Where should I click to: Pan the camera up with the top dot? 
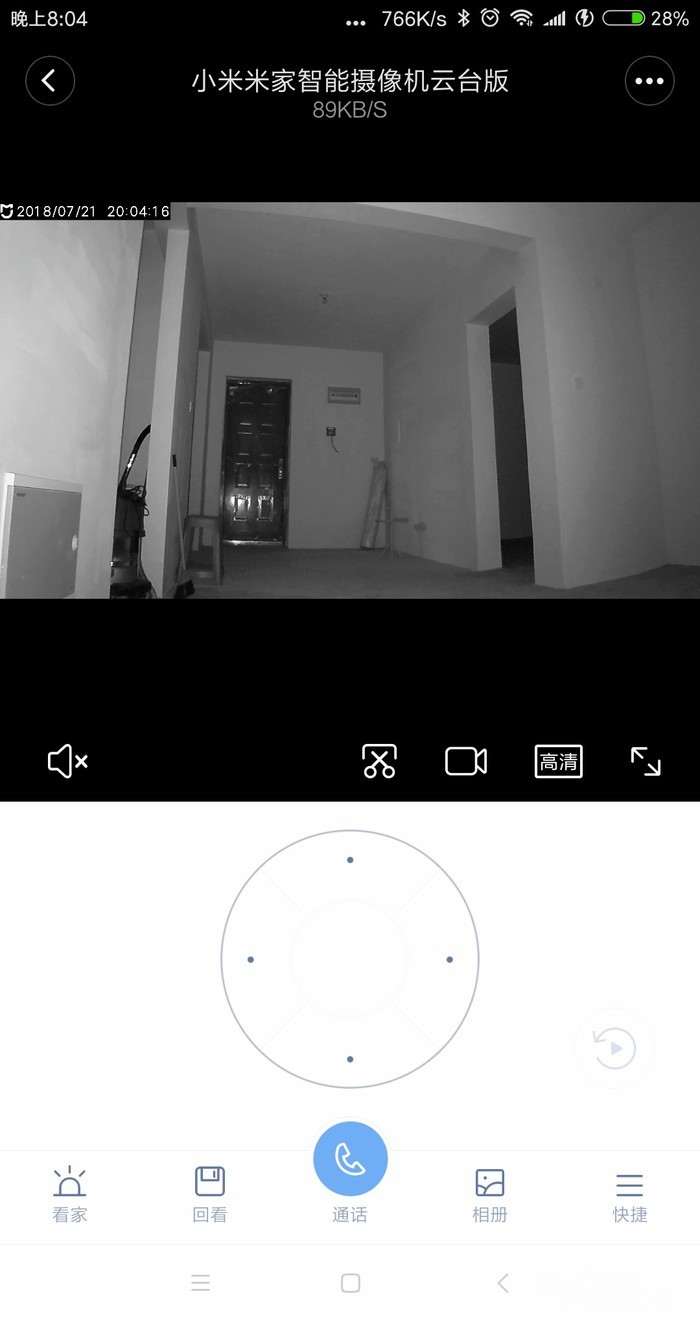pyautogui.click(x=350, y=860)
